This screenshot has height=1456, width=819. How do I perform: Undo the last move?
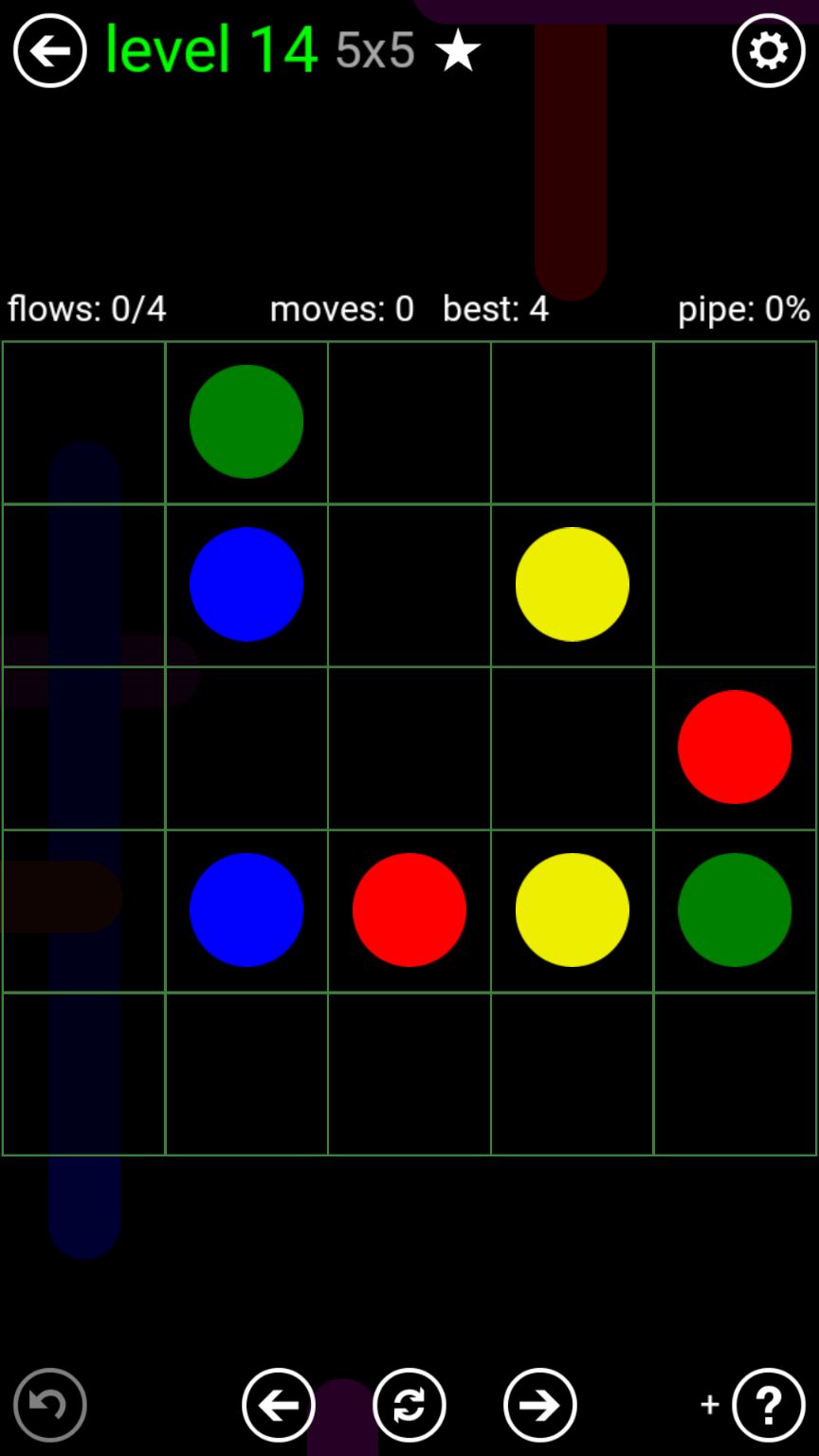click(x=49, y=1405)
